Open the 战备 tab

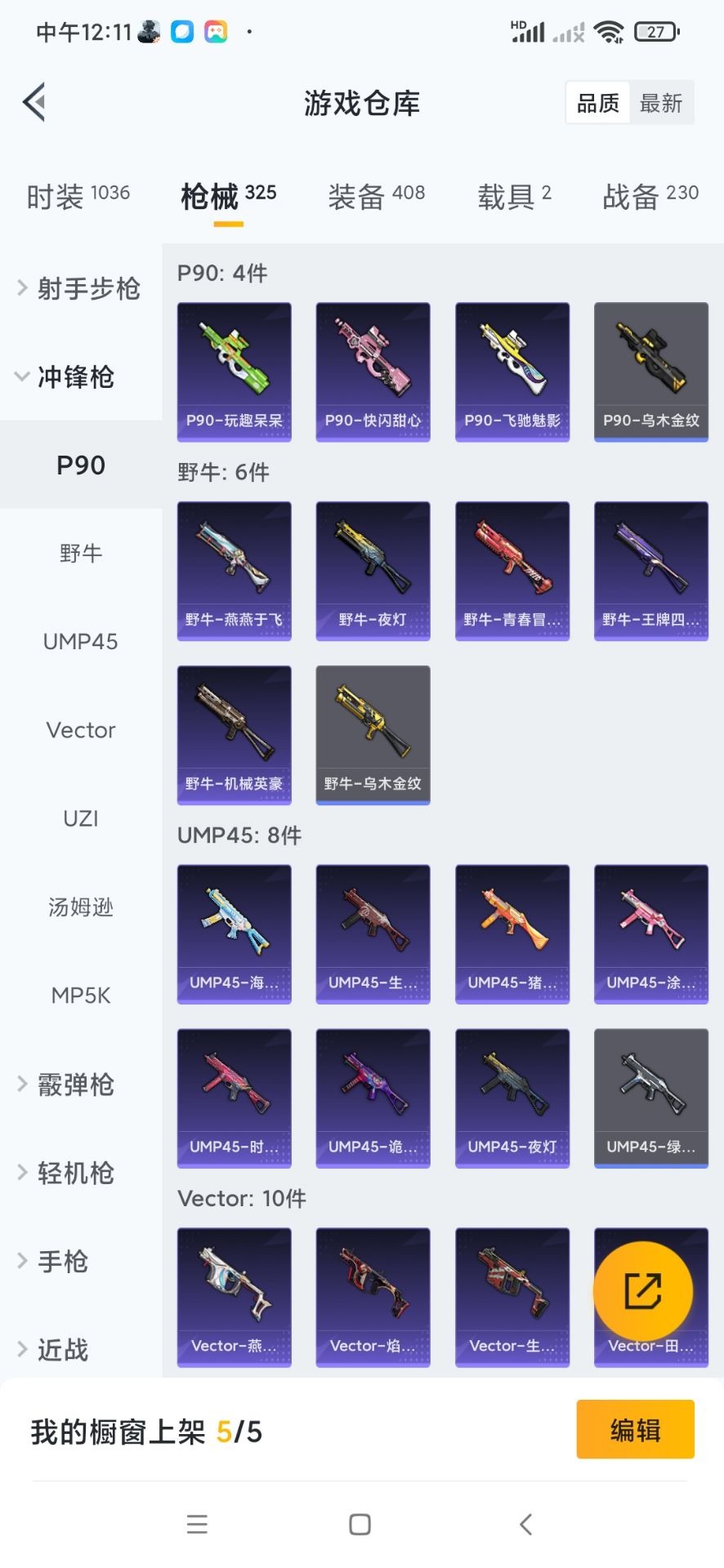[x=650, y=196]
